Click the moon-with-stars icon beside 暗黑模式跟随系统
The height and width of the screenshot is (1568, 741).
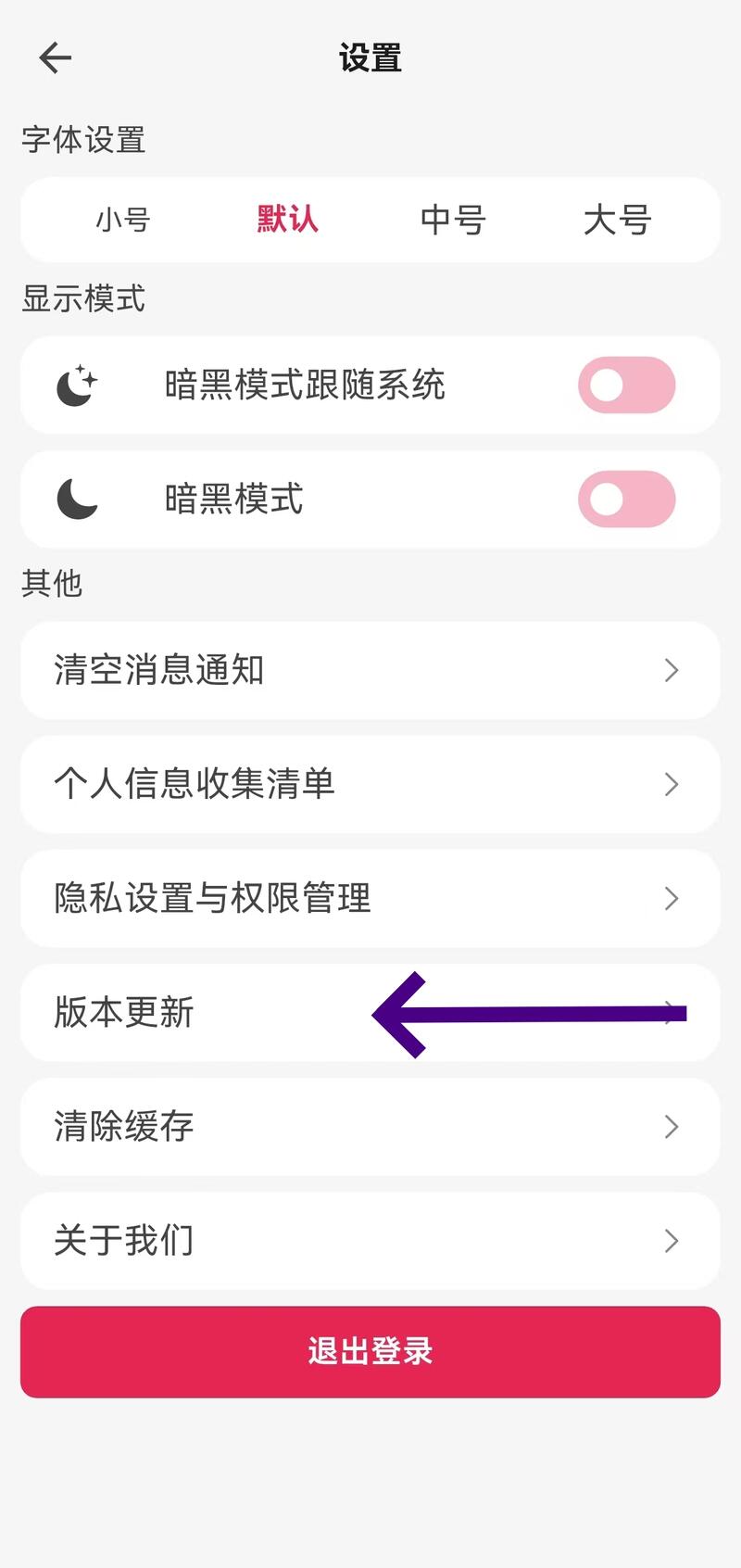(78, 386)
